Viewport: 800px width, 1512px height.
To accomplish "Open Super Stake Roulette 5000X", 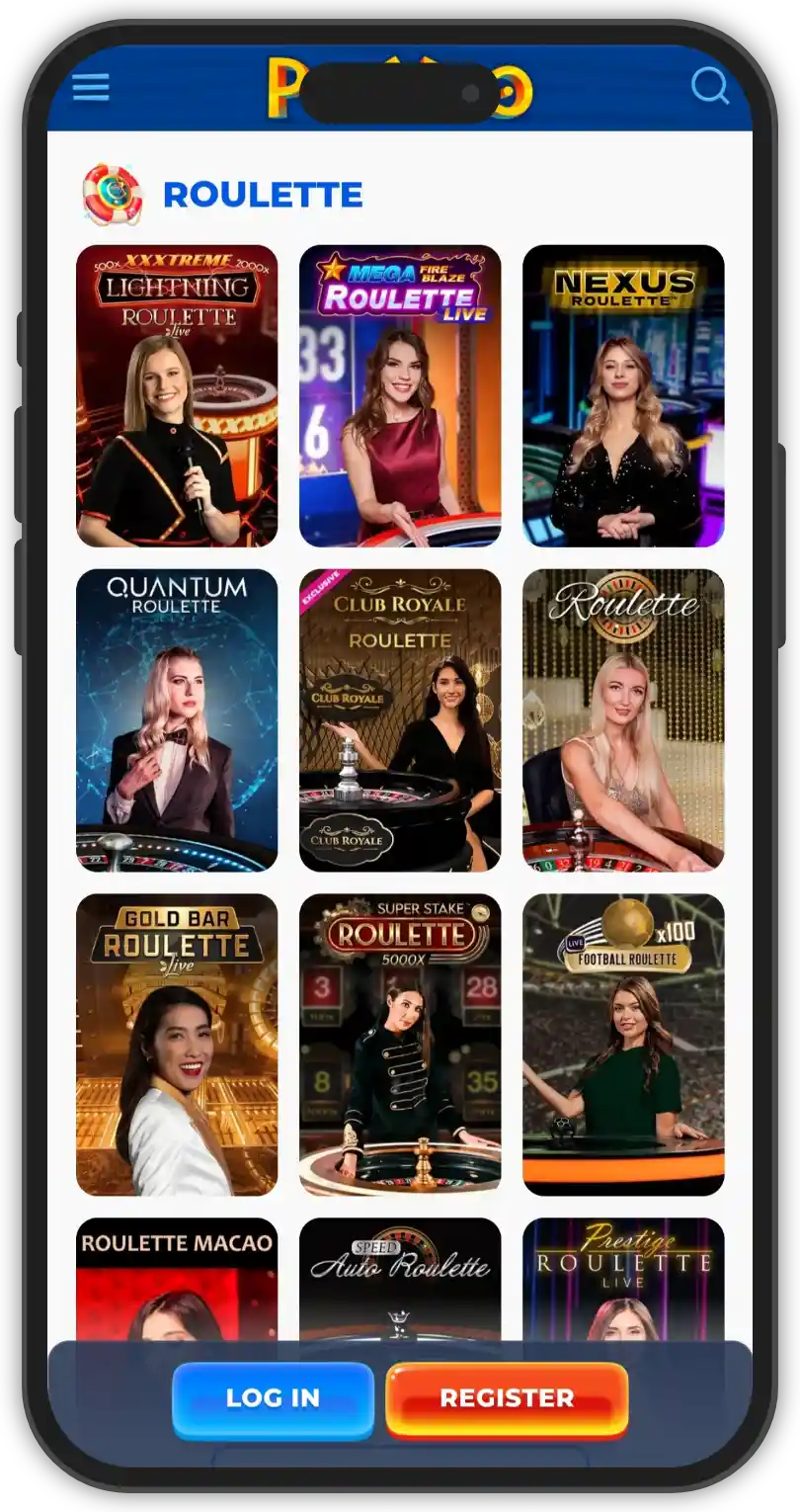I will [x=400, y=1045].
